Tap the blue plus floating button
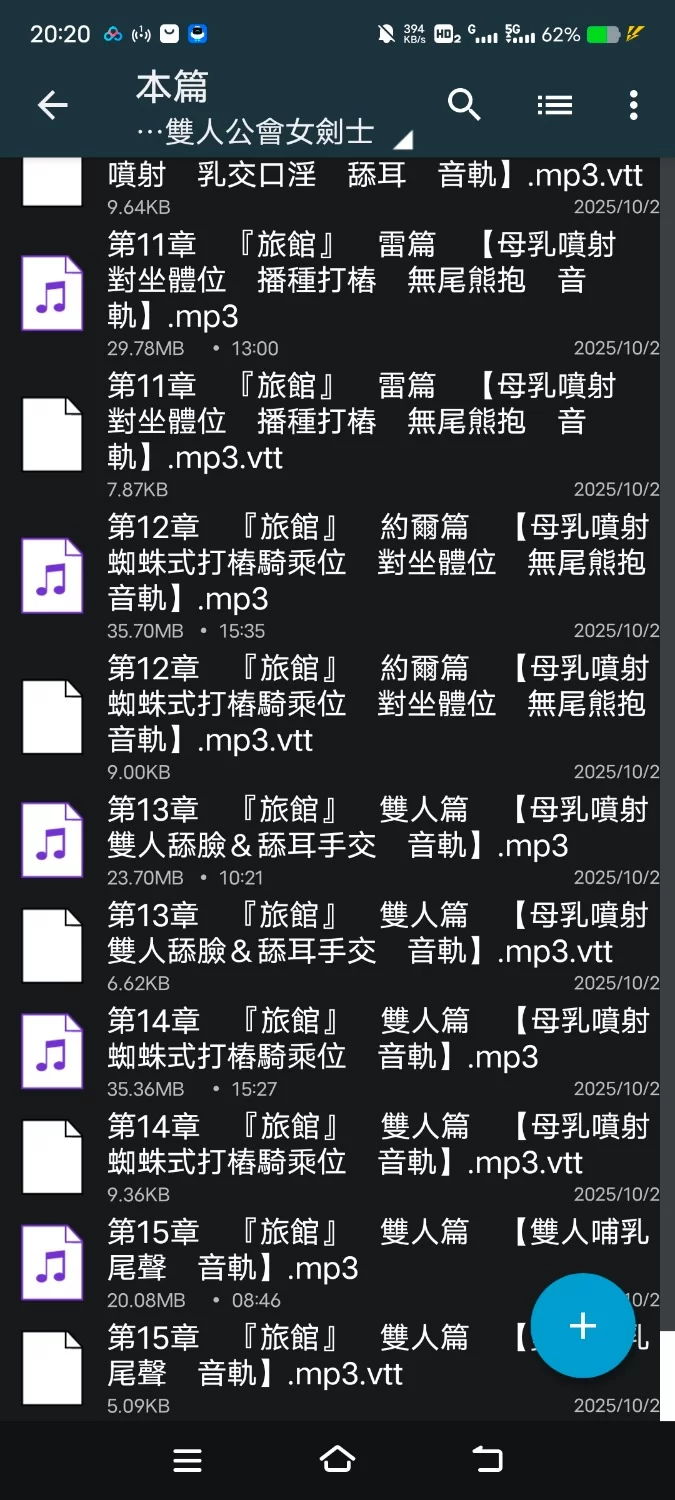The height and width of the screenshot is (1500, 675). pos(582,1326)
